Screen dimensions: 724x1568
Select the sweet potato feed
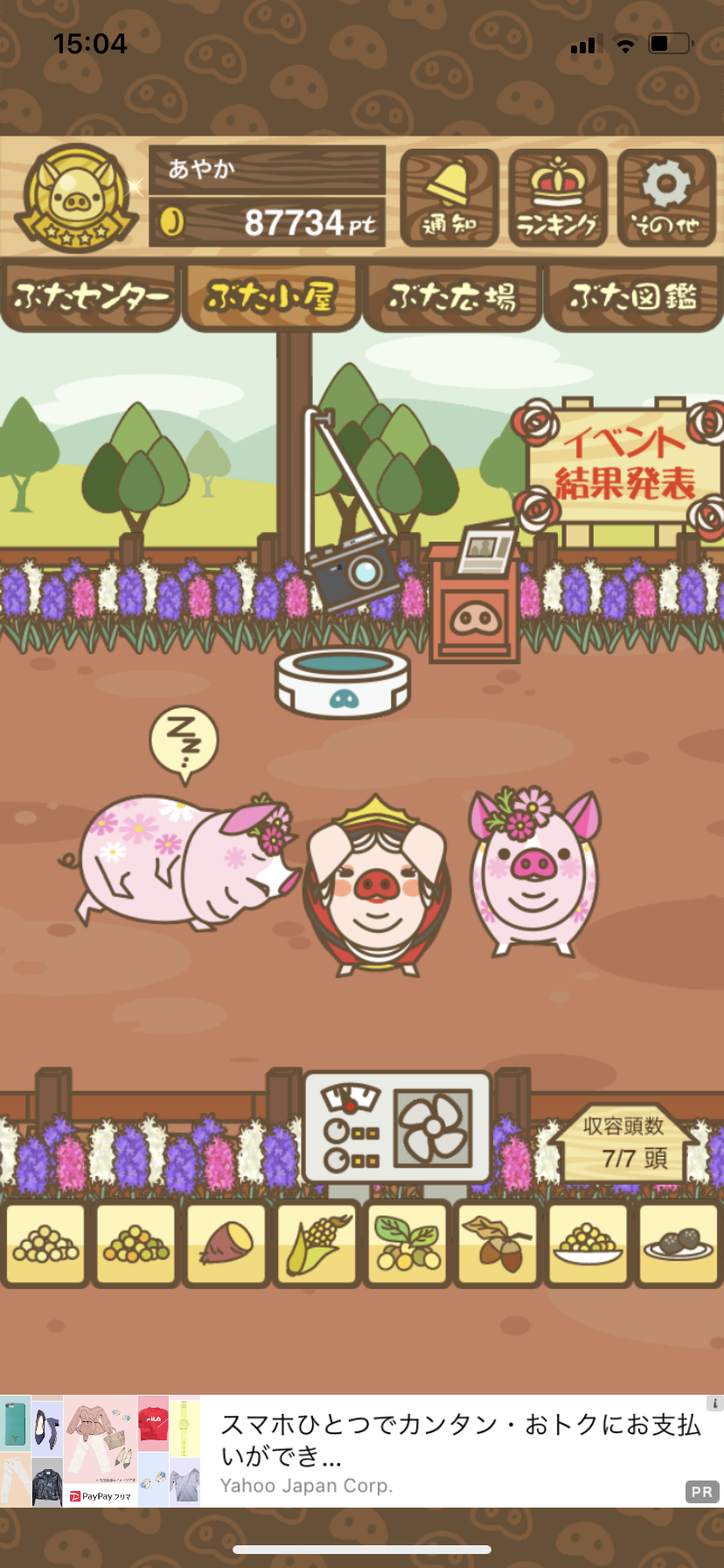[226, 1244]
